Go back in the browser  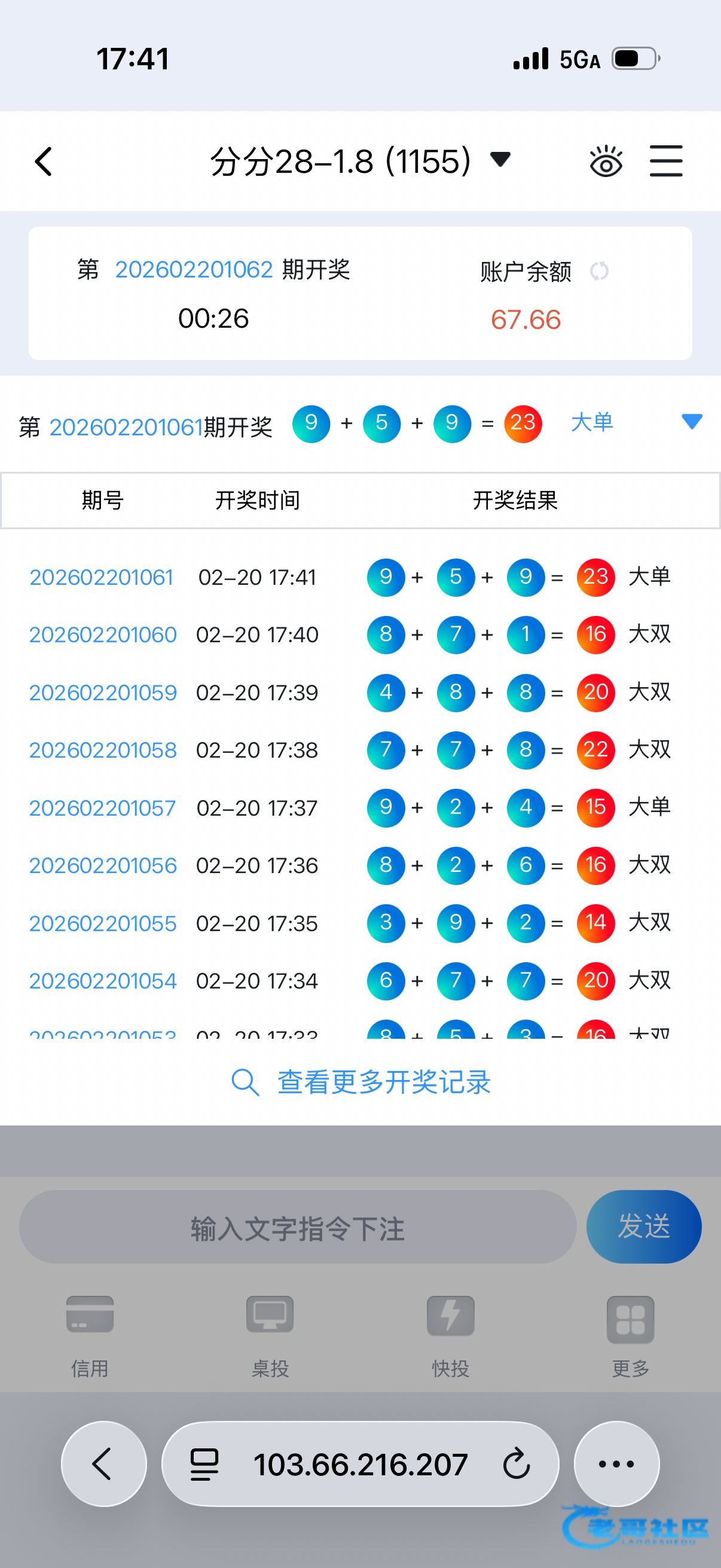click(x=103, y=1464)
